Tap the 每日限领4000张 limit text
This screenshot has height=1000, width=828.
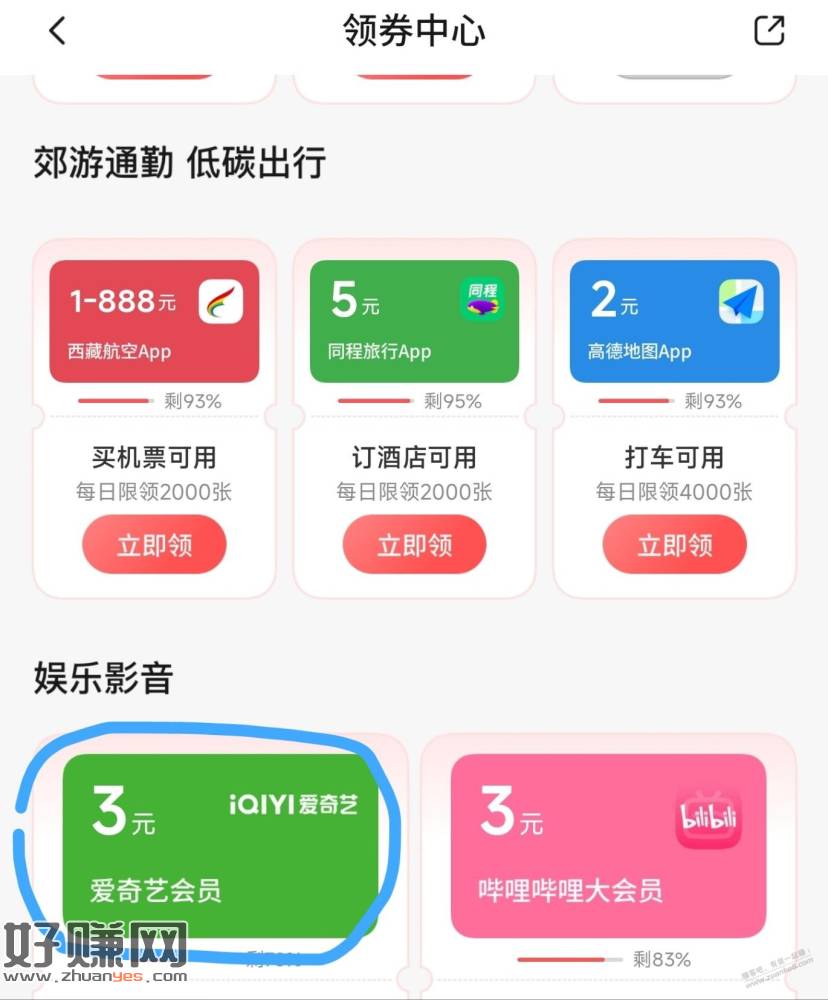[673, 492]
